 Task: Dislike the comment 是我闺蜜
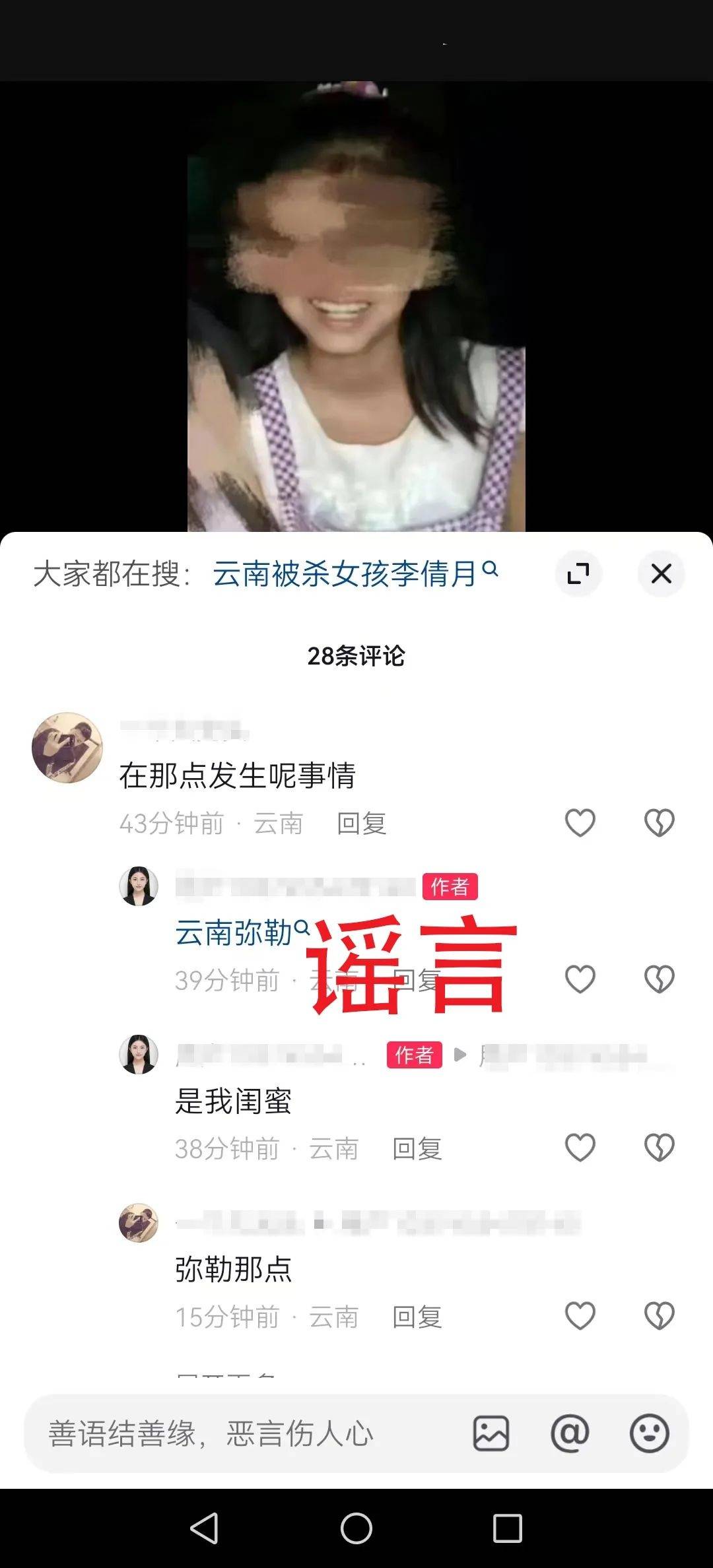point(659,1148)
